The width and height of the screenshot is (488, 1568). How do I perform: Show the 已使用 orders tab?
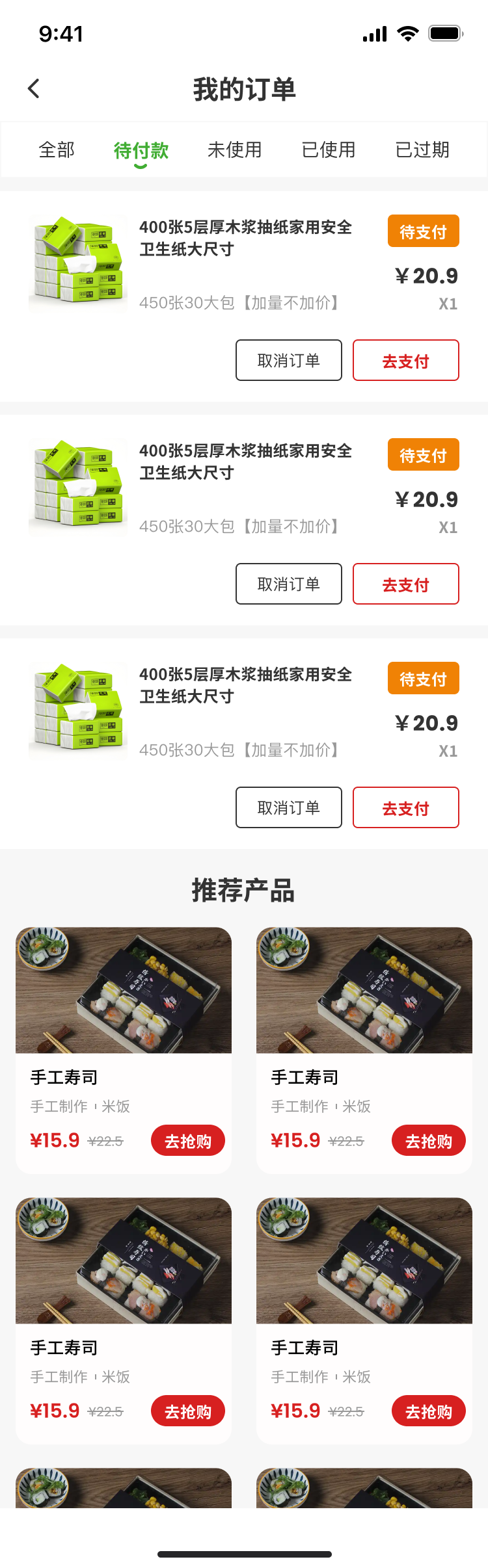click(x=329, y=150)
